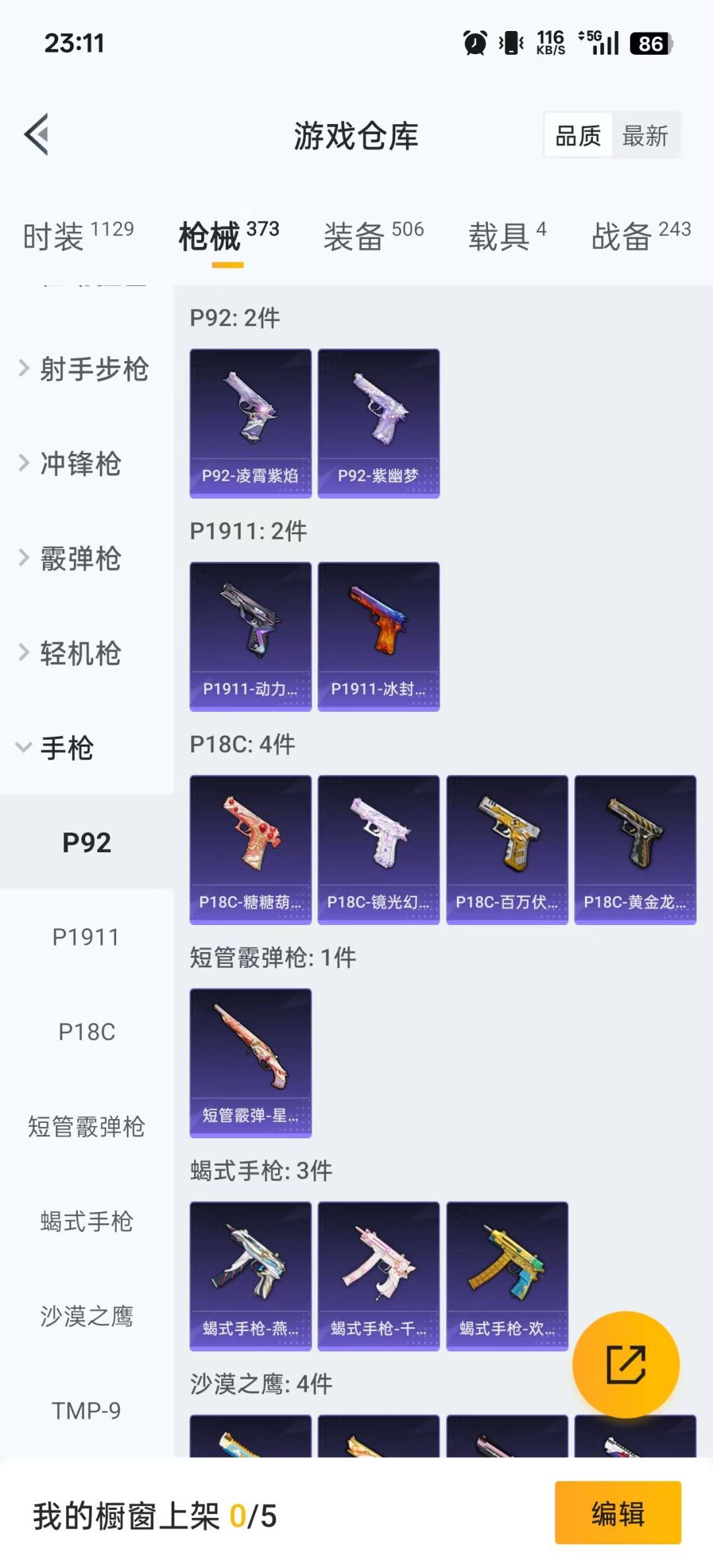This screenshot has height=1568, width=713.
Task: Sort items by 品质
Action: tap(578, 136)
